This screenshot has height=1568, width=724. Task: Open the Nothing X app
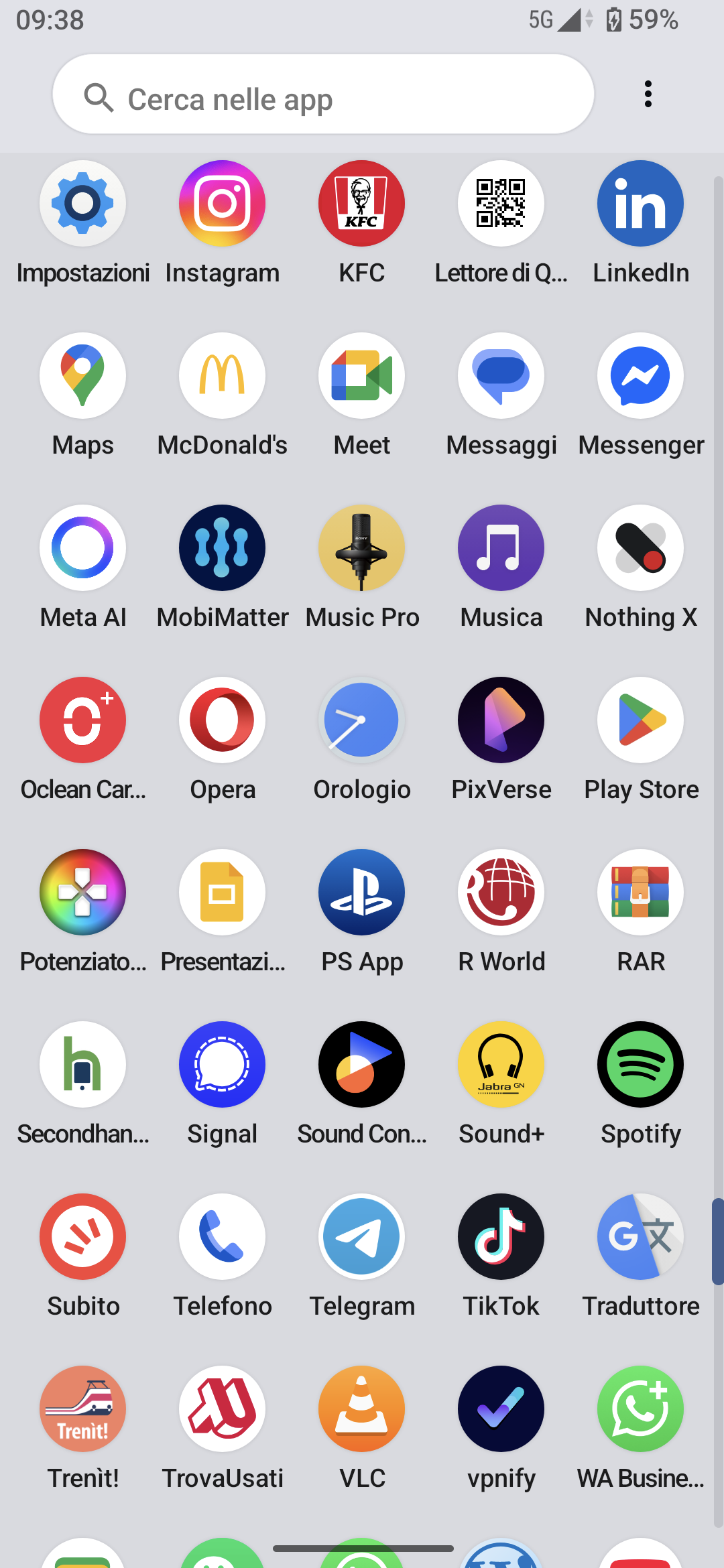coord(640,548)
